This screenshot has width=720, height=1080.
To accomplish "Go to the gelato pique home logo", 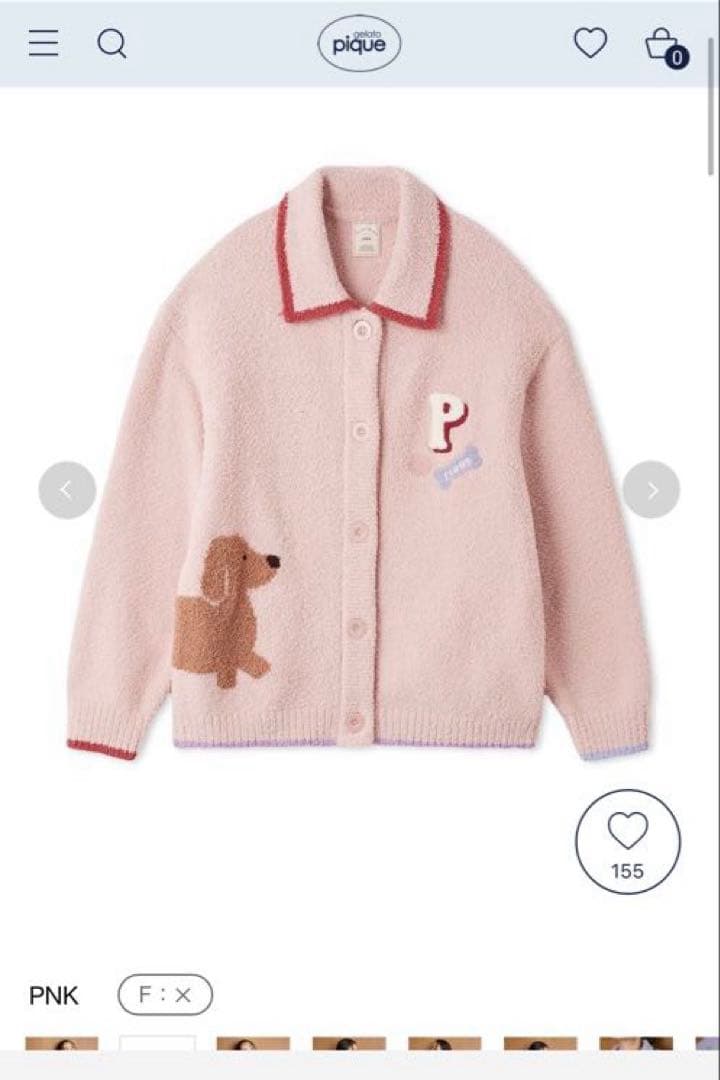I will (359, 44).
